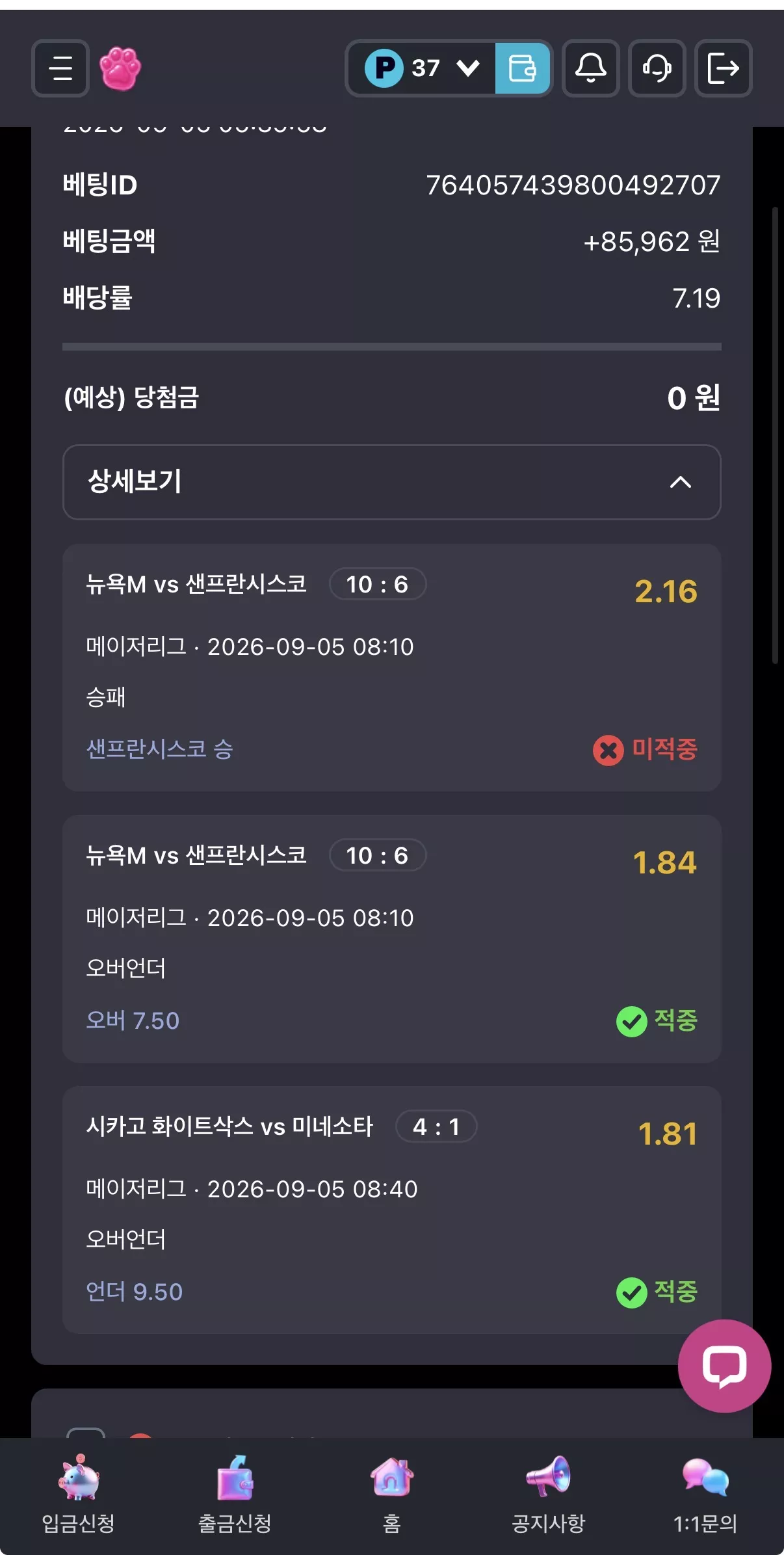Switch to the 홈 home tab
Image resolution: width=784 pixels, height=1555 pixels.
pos(392,1495)
